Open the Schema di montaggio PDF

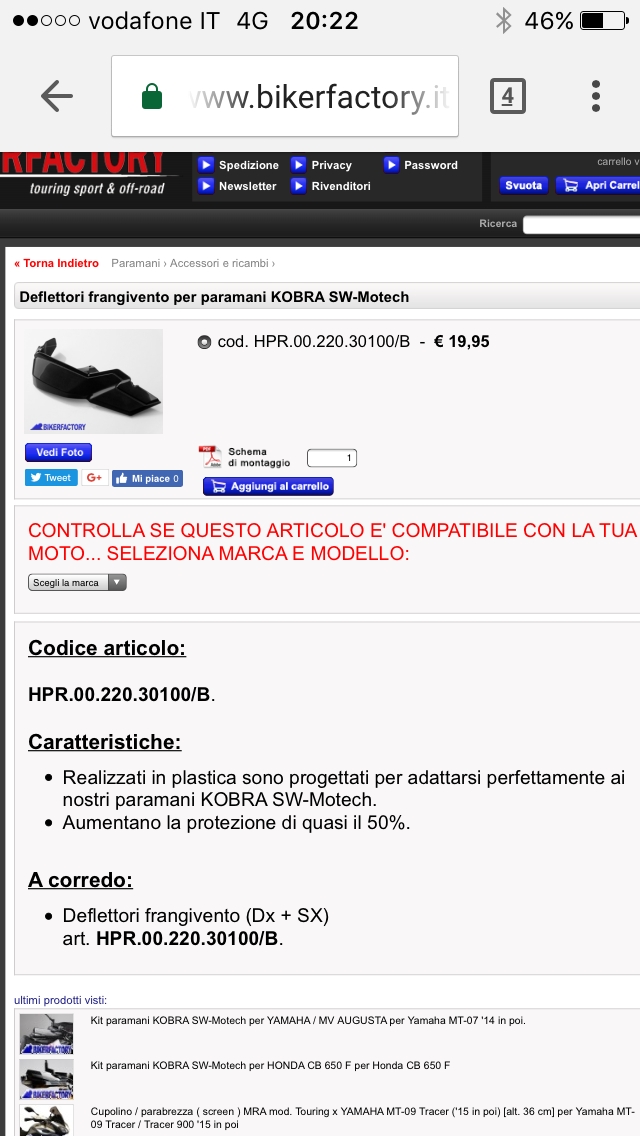click(245, 457)
